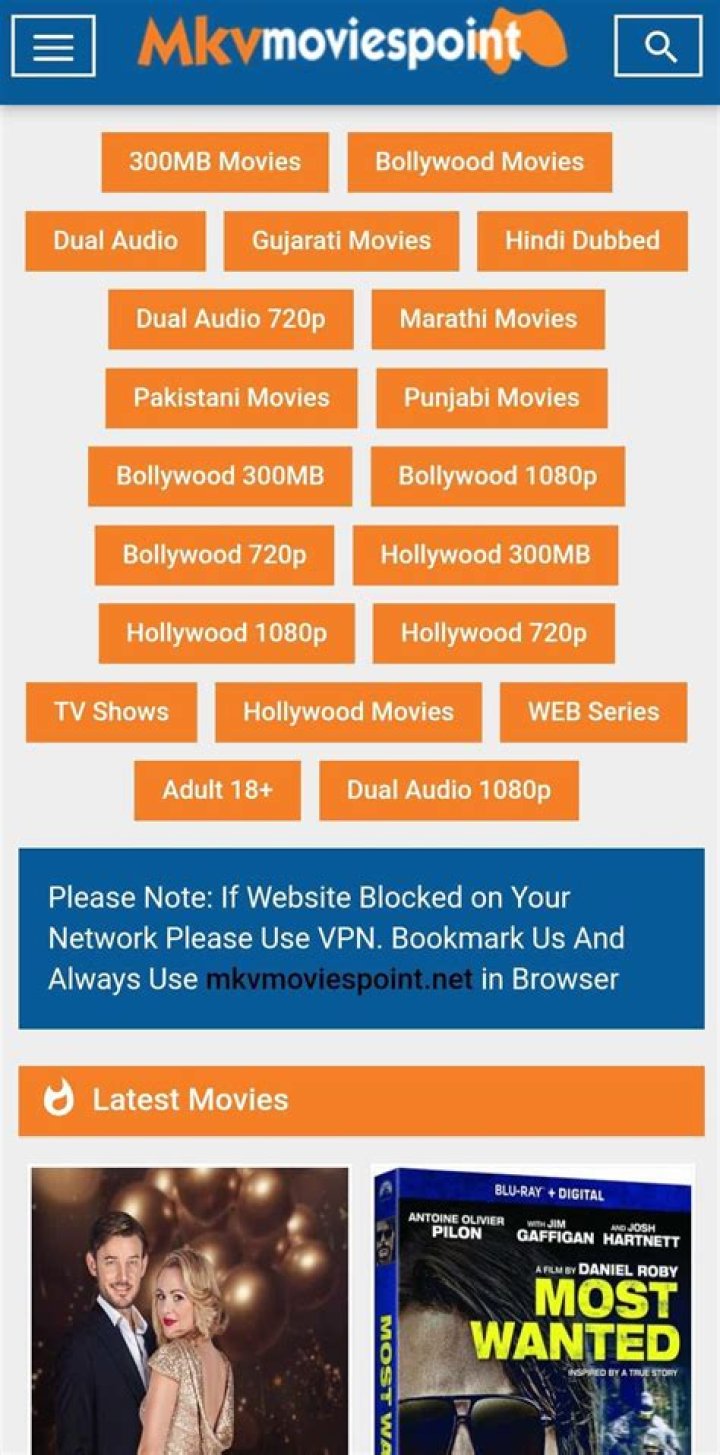Screen dimensions: 720x1455
Task: Browse the WEB Series section
Action: (592, 712)
